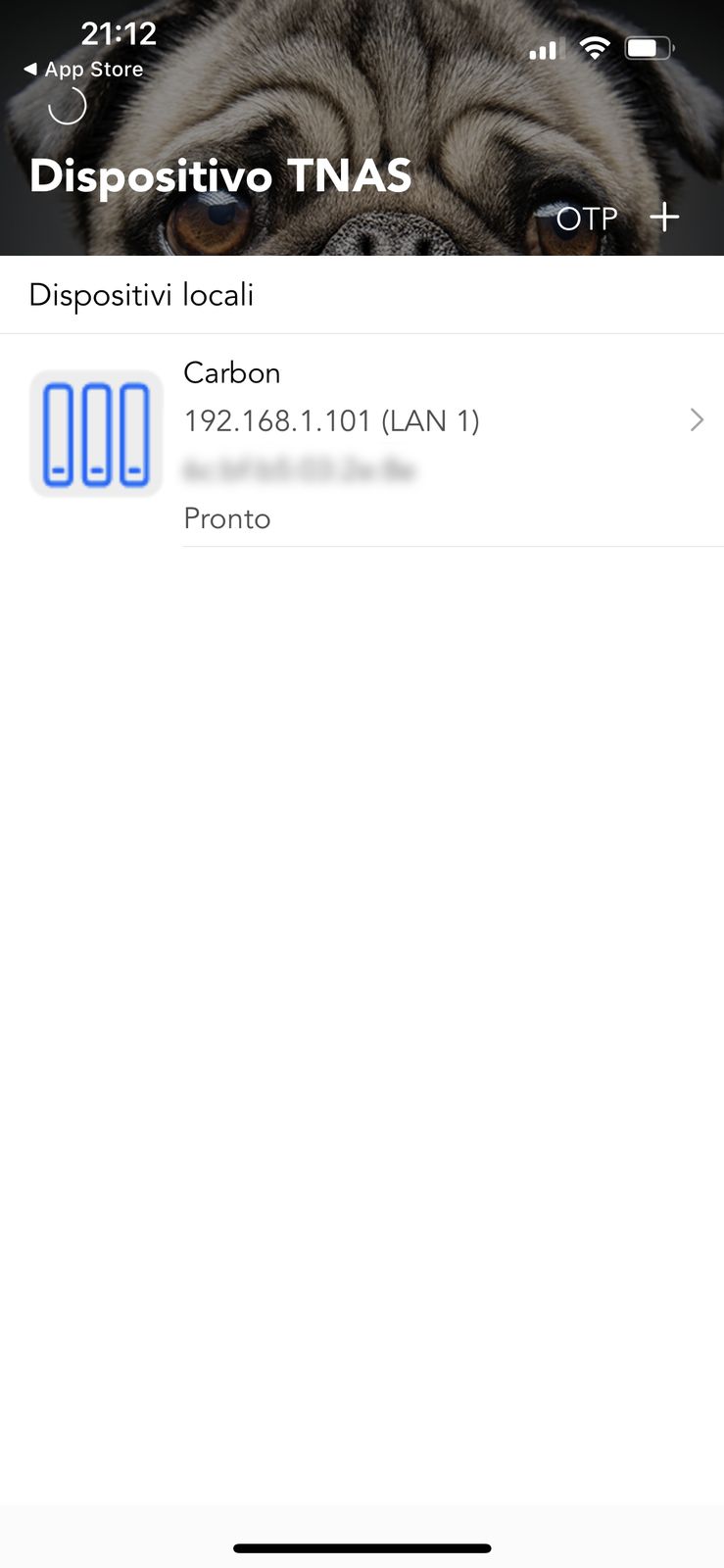The height and width of the screenshot is (1568, 724).
Task: Add a new device with the plus icon
Action: coord(664,218)
